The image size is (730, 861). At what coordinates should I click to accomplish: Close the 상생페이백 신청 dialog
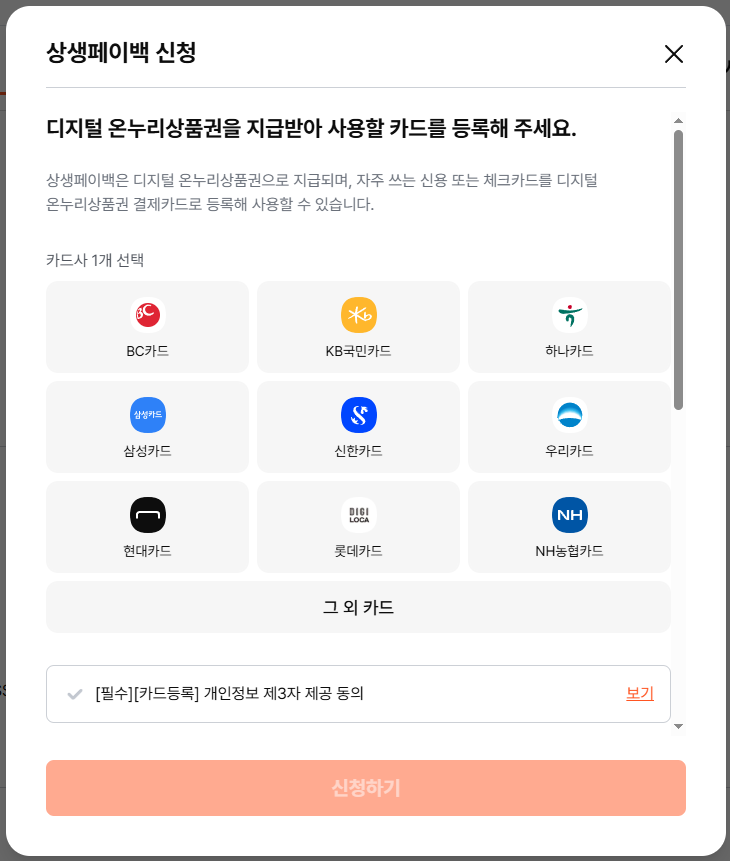point(674,54)
